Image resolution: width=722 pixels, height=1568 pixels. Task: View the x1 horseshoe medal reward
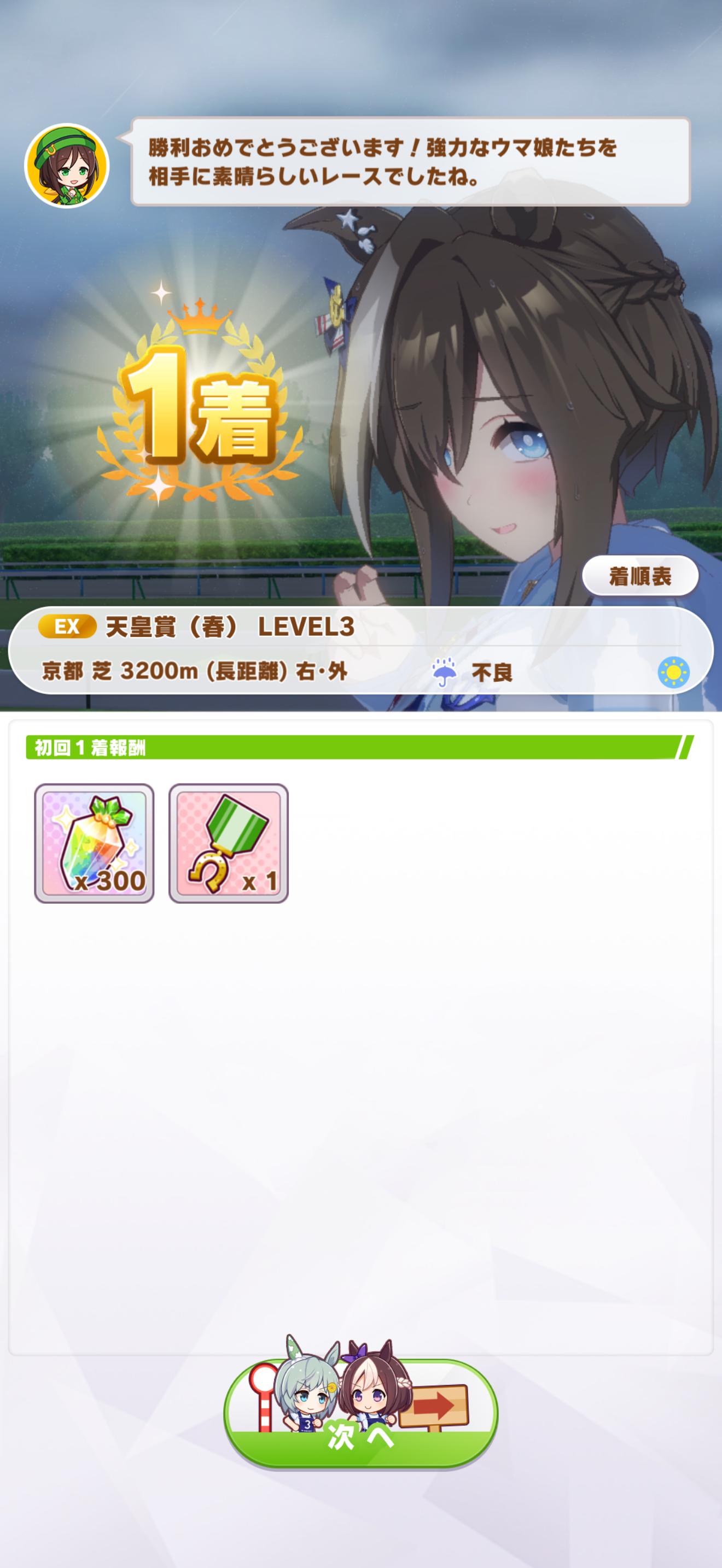pyautogui.click(x=228, y=843)
